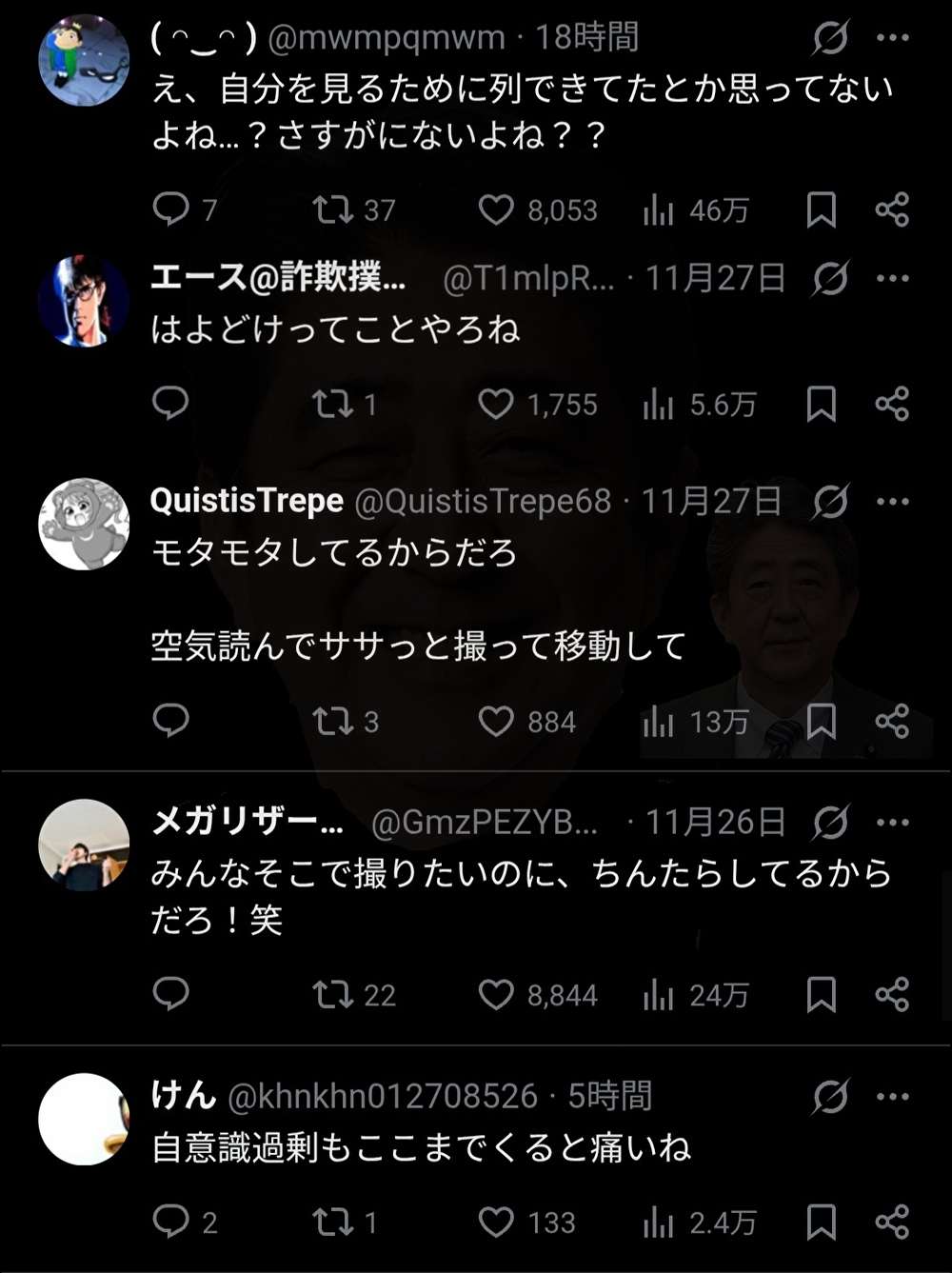Share メガリザー's reply
This screenshot has height=1273, width=952.
pyautogui.click(x=892, y=995)
